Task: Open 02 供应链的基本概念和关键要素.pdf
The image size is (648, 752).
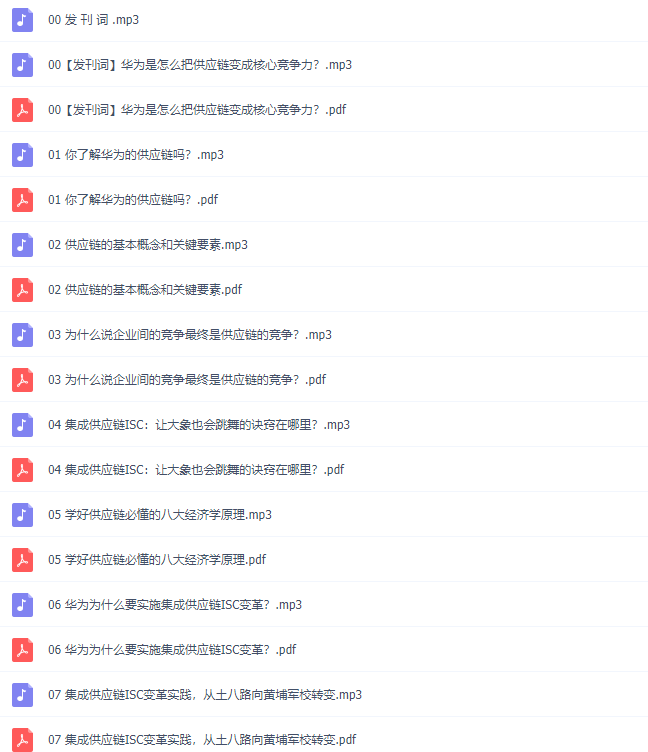Action: (144, 290)
